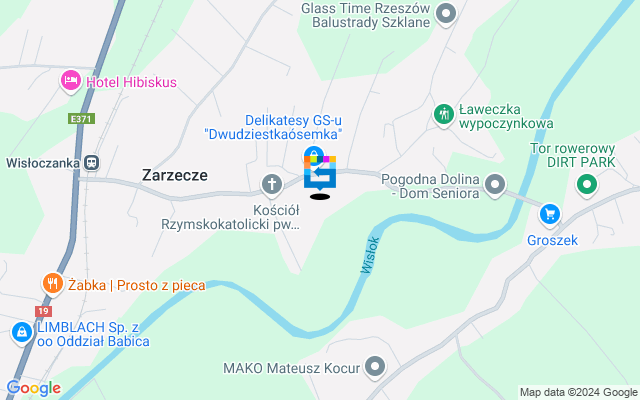The width and height of the screenshot is (640, 400).
Task: Open the Ławeczka wypoczynkowa park marker
Action: coord(443,115)
